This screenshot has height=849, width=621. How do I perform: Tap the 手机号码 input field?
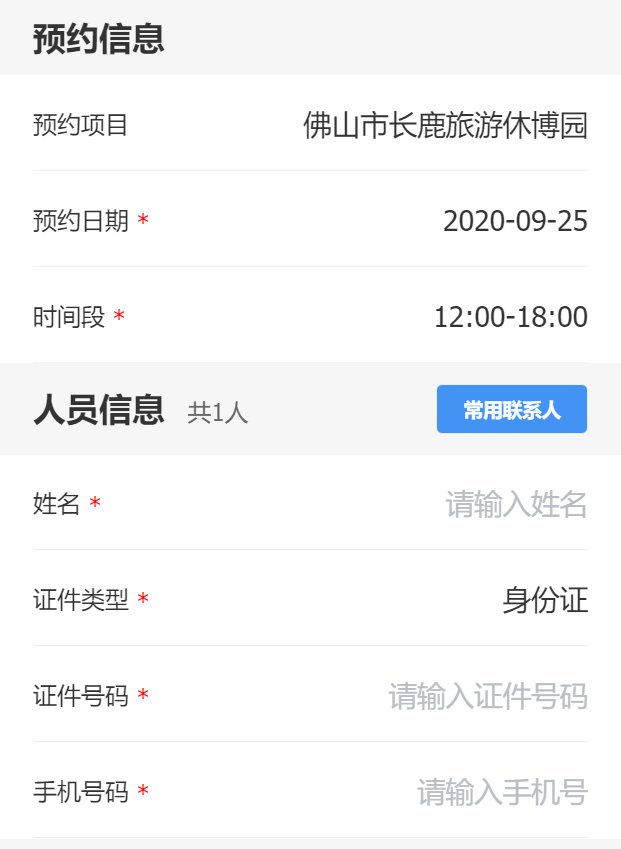pyautogui.click(x=501, y=792)
